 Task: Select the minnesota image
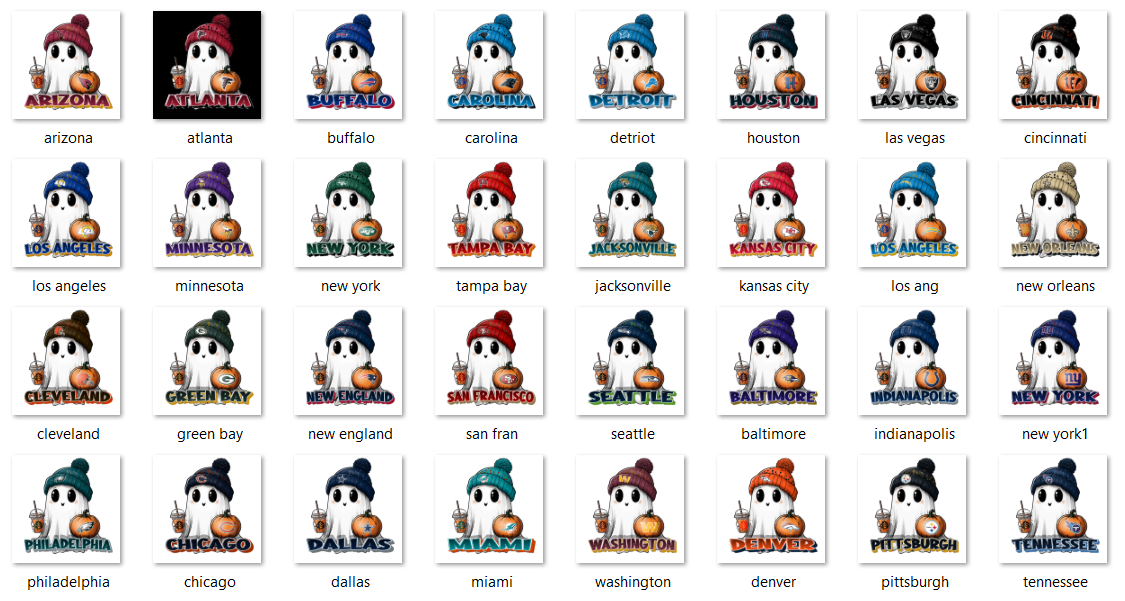[x=208, y=213]
